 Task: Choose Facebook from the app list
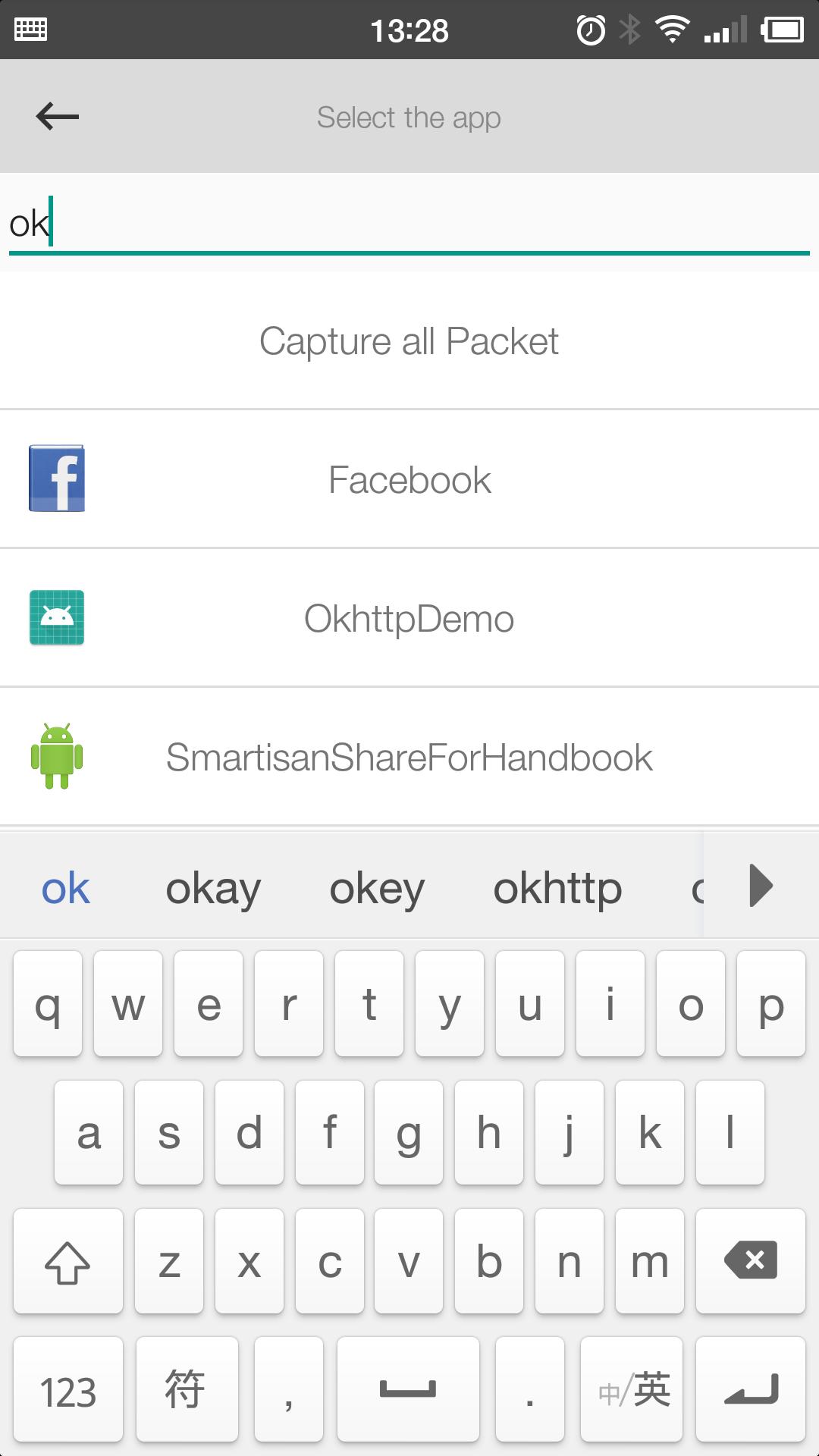coord(409,479)
